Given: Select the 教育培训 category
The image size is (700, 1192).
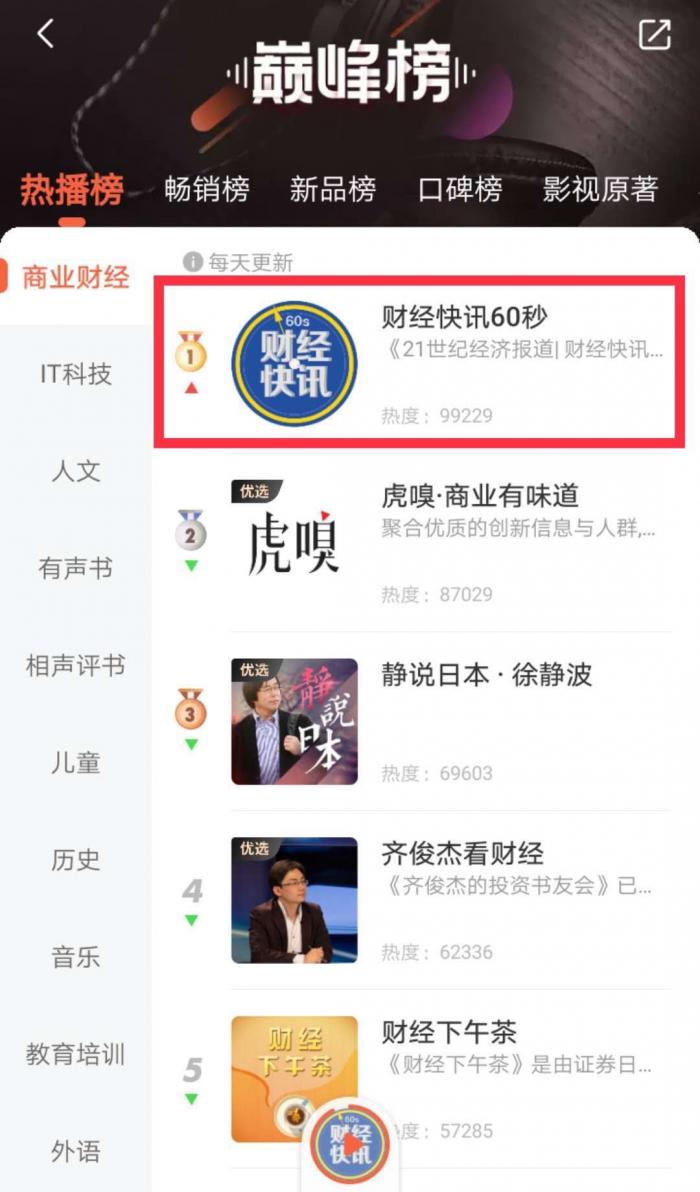Looking at the screenshot, I should [76, 1054].
